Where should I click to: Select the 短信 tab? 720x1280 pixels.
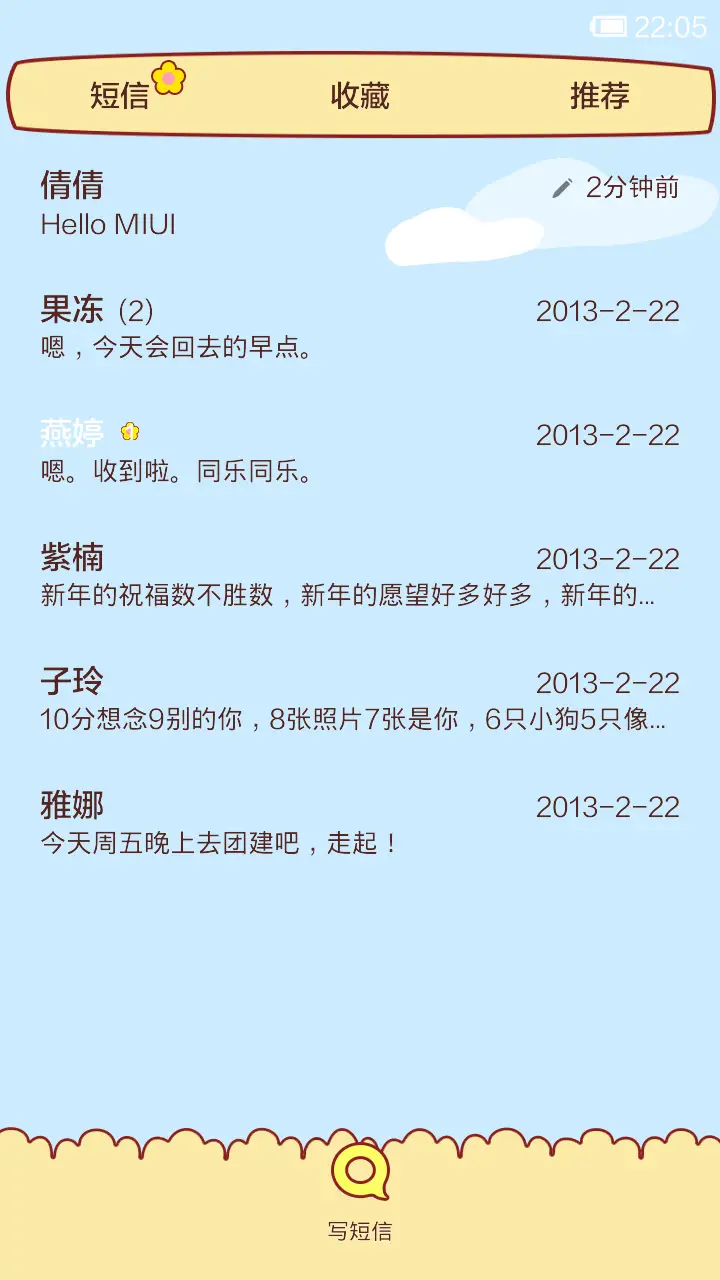click(x=120, y=97)
